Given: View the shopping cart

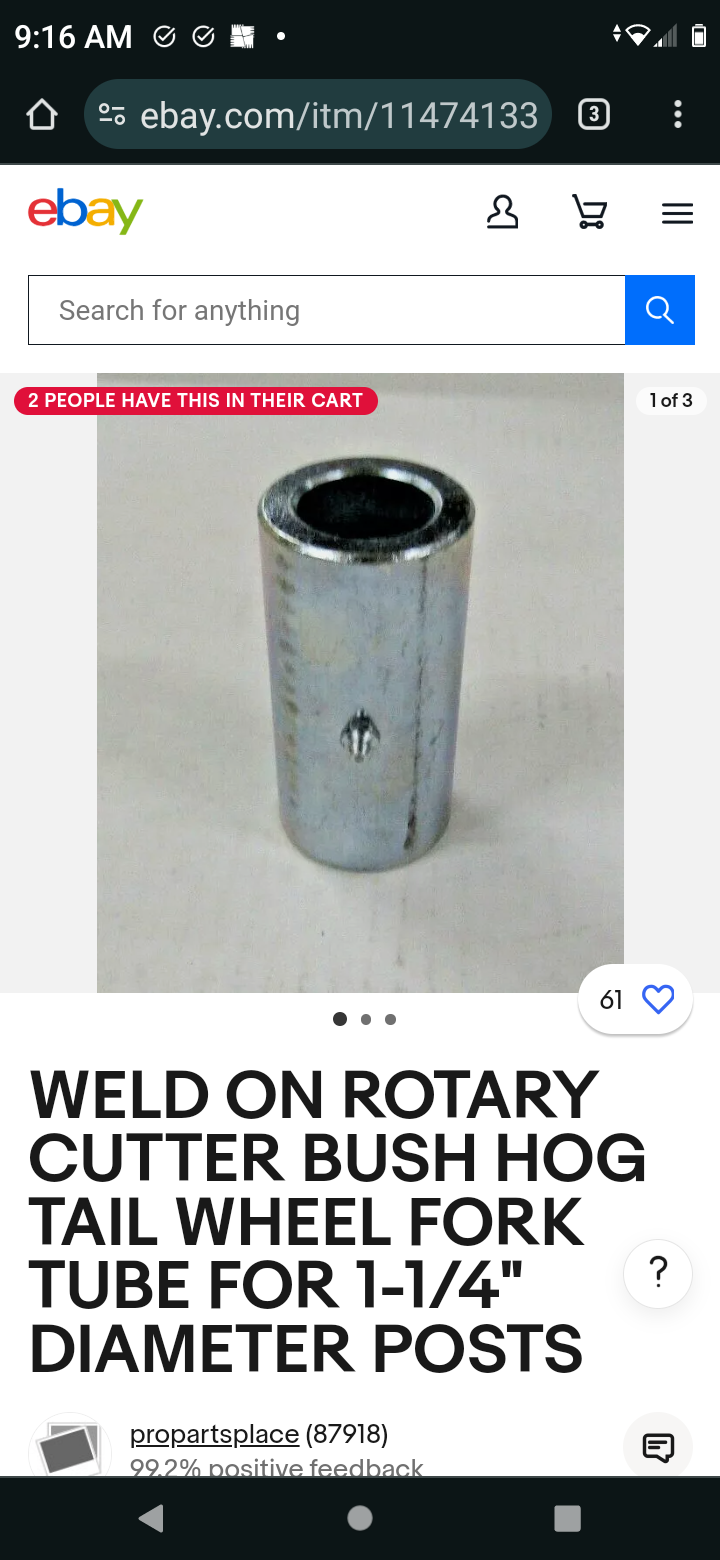Looking at the screenshot, I should click(x=589, y=212).
